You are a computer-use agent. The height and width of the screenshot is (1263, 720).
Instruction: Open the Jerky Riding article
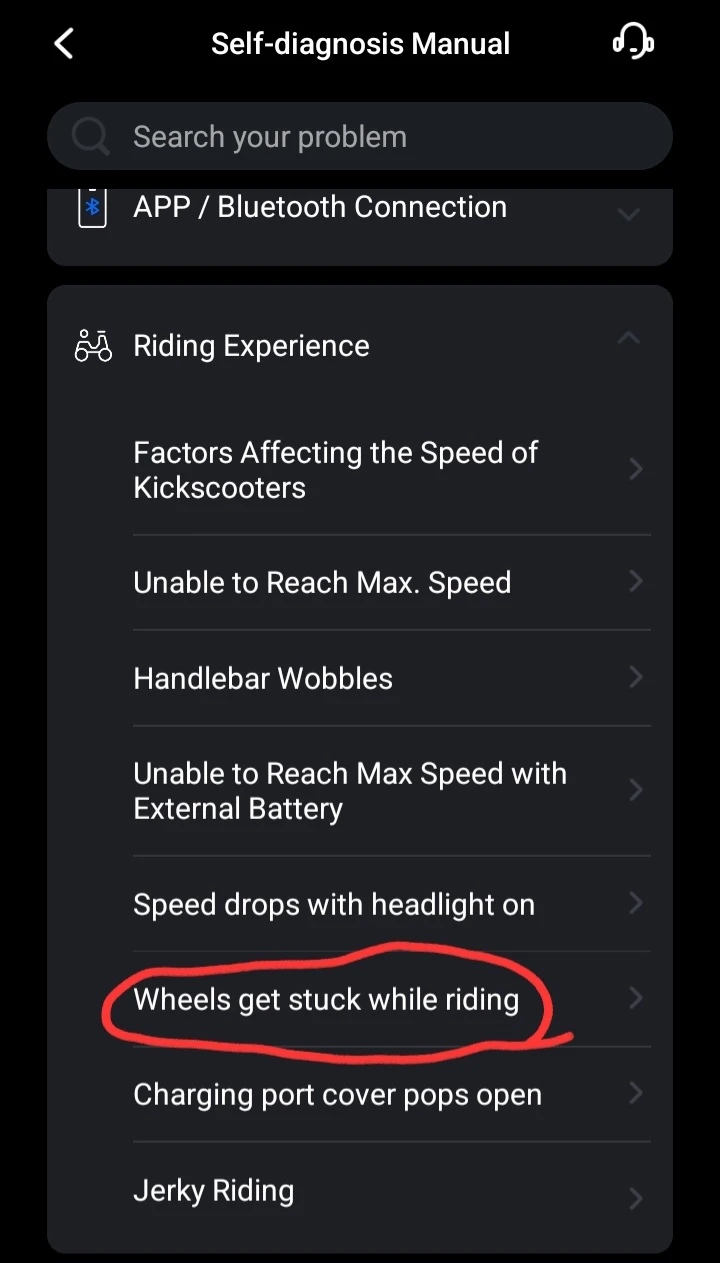point(392,1191)
